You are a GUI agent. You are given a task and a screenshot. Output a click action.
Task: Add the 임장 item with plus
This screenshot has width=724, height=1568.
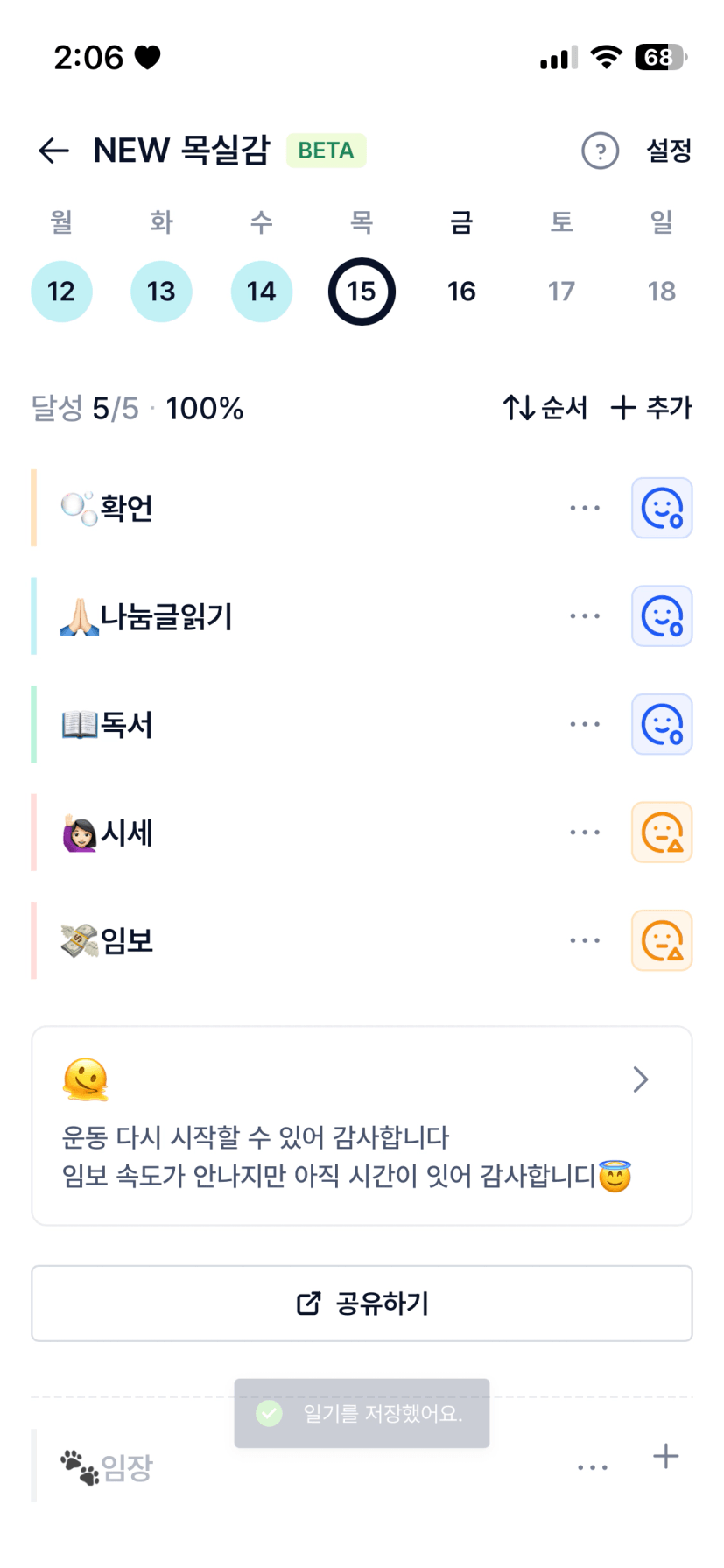666,1457
